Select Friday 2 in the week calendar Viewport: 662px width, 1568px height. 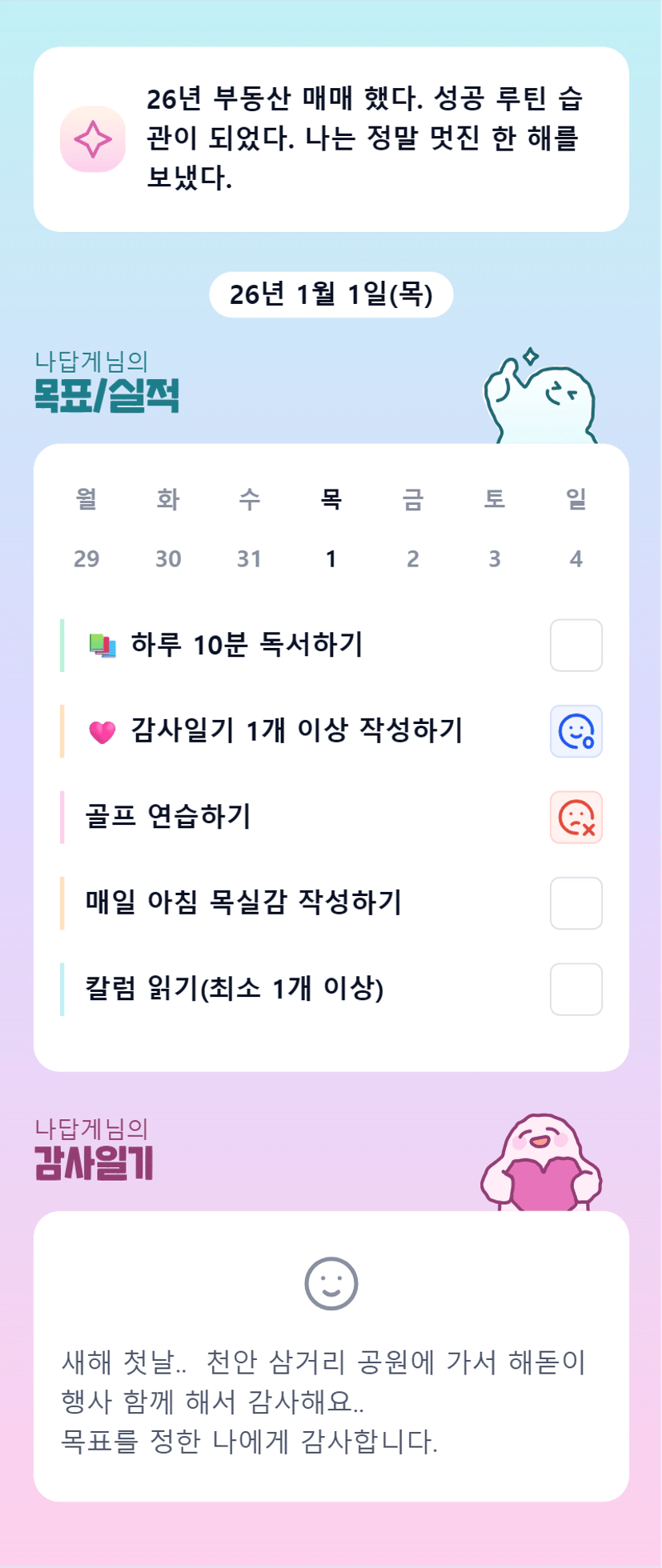[413, 558]
